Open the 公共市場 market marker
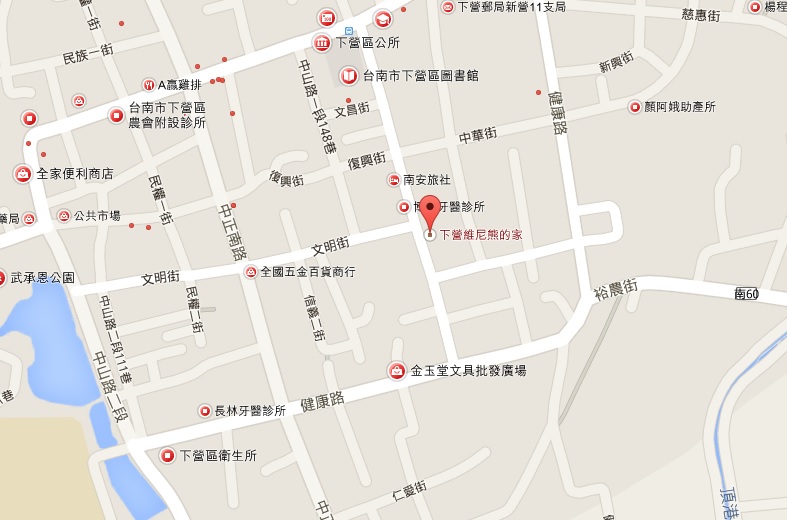The width and height of the screenshot is (787, 520). pyautogui.click(x=64, y=215)
